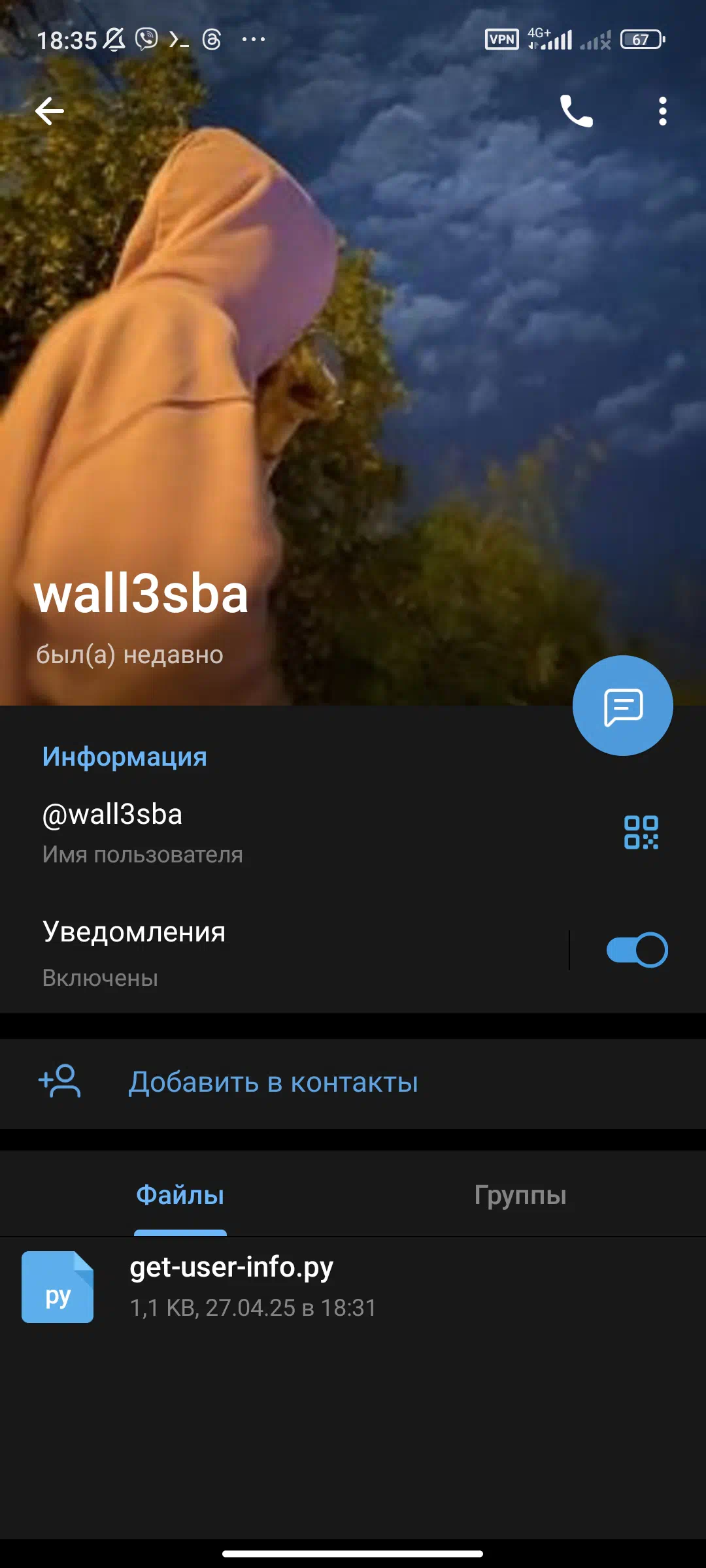This screenshot has height=1568, width=706.
Task: Show the QR code for @wall3sba
Action: 641,832
